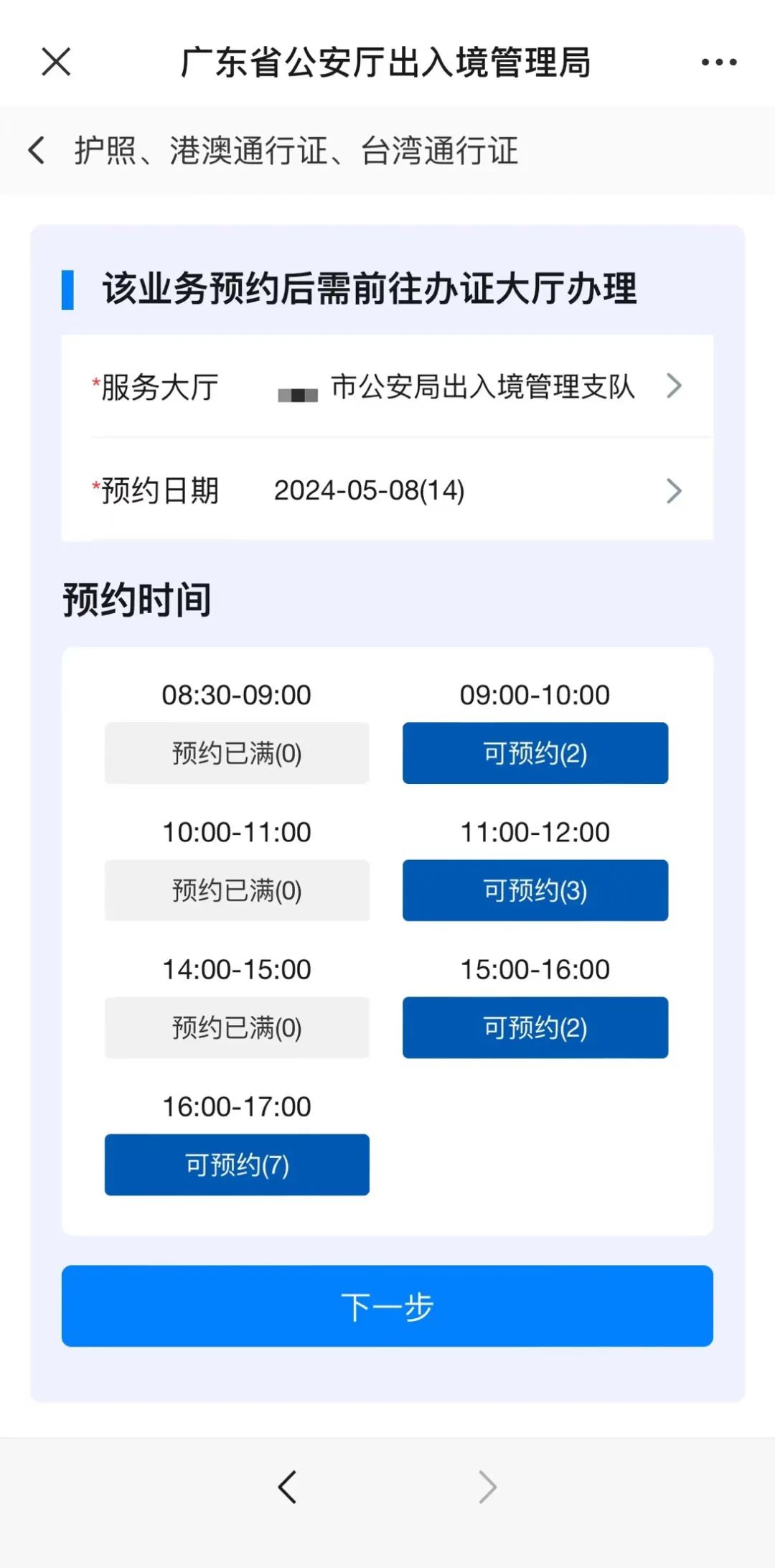Go back from the 护照、港澳通行证 page header
Viewport: 775px width, 1568px height.
pos(37,151)
